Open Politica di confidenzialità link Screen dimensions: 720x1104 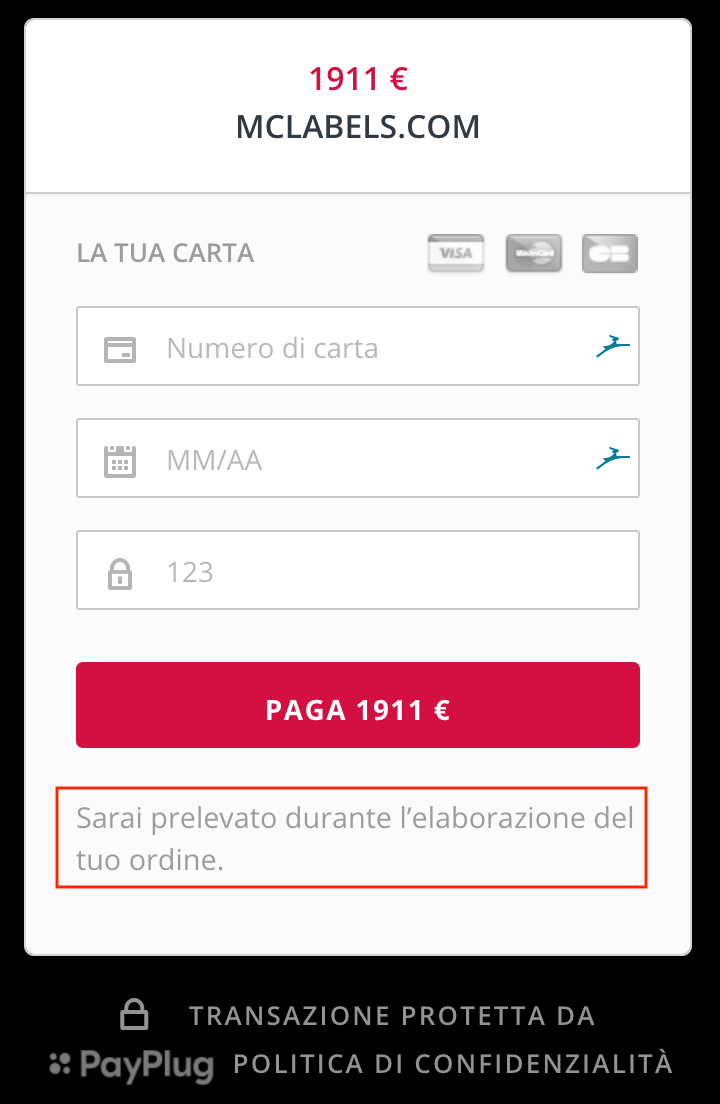click(x=453, y=1063)
